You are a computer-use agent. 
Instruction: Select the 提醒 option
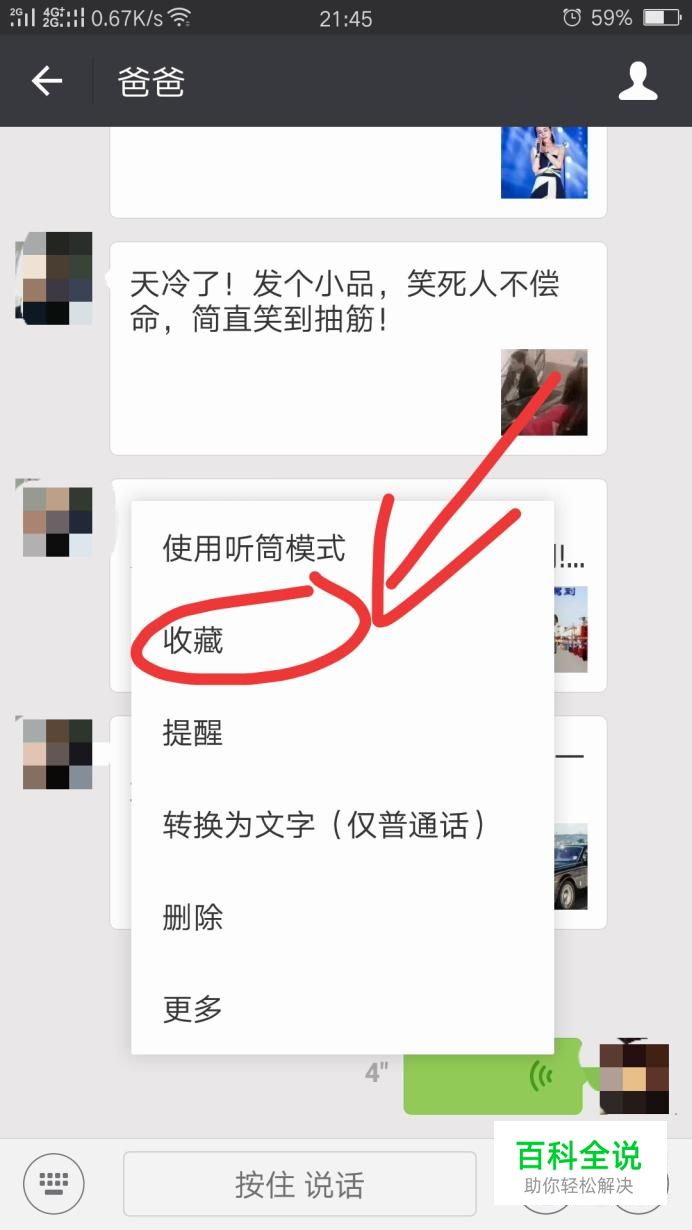(x=342, y=733)
